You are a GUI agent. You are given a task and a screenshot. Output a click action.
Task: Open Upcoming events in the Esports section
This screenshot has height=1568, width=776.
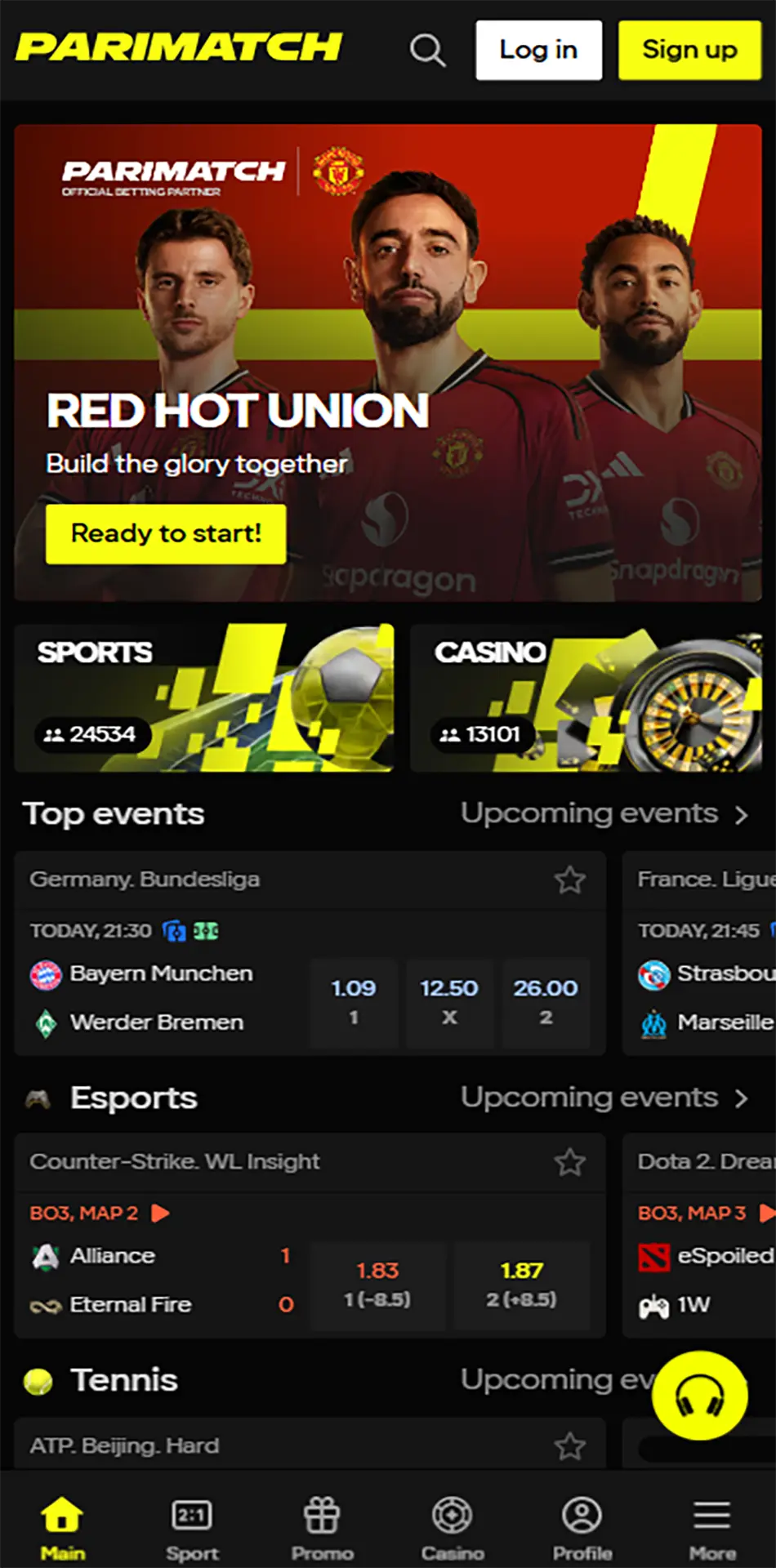[604, 1098]
